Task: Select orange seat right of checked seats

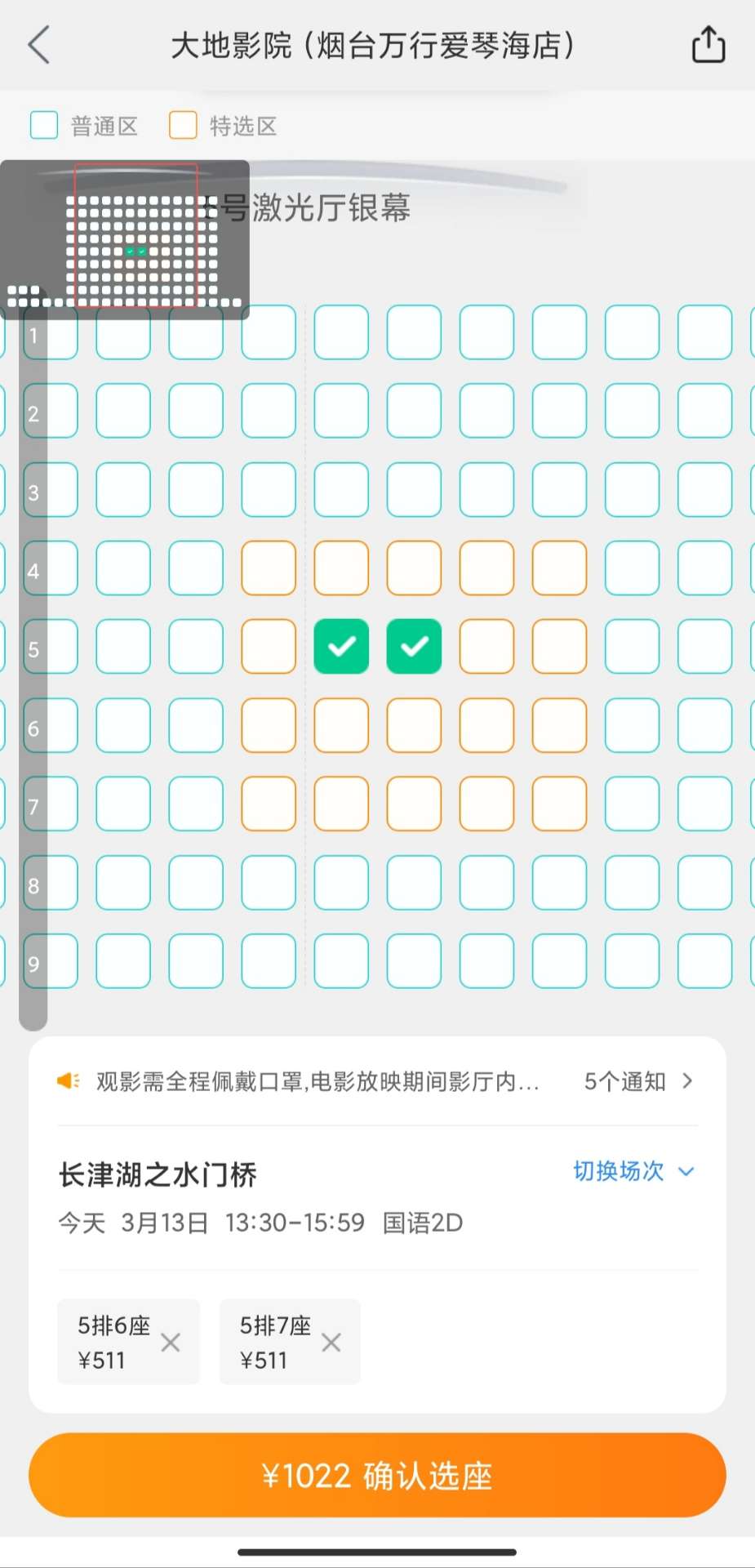Action: coord(486,647)
